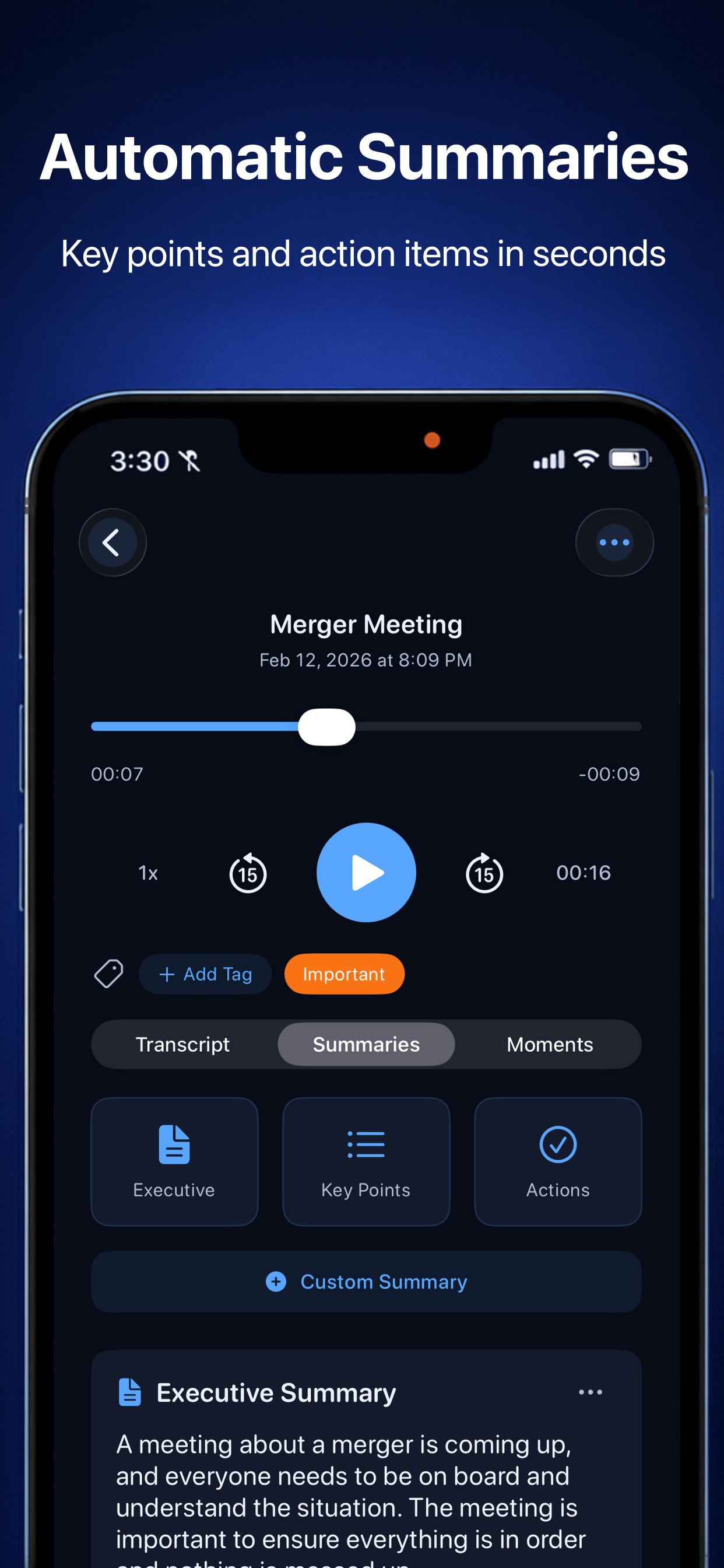Tap Add Tag to create a tag
The height and width of the screenshot is (1568, 724).
pyautogui.click(x=205, y=974)
